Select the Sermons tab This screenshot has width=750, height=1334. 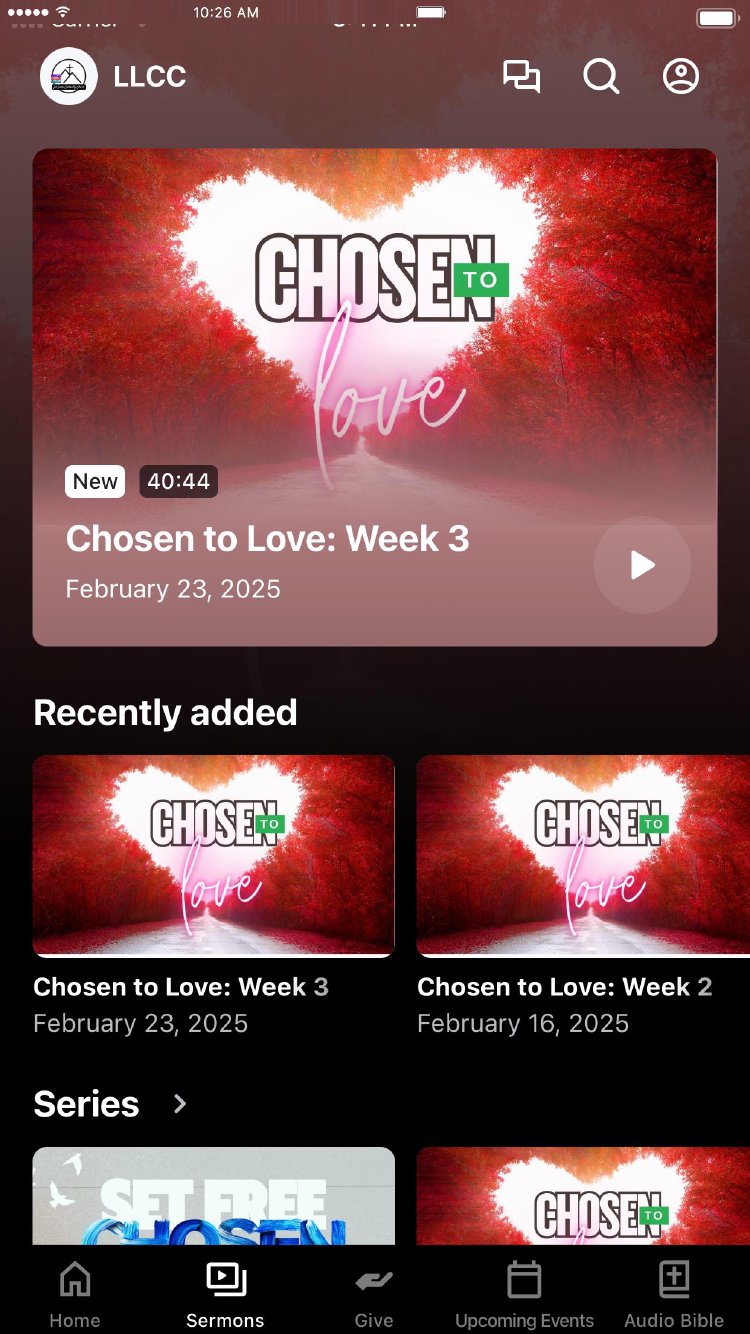click(x=225, y=1294)
